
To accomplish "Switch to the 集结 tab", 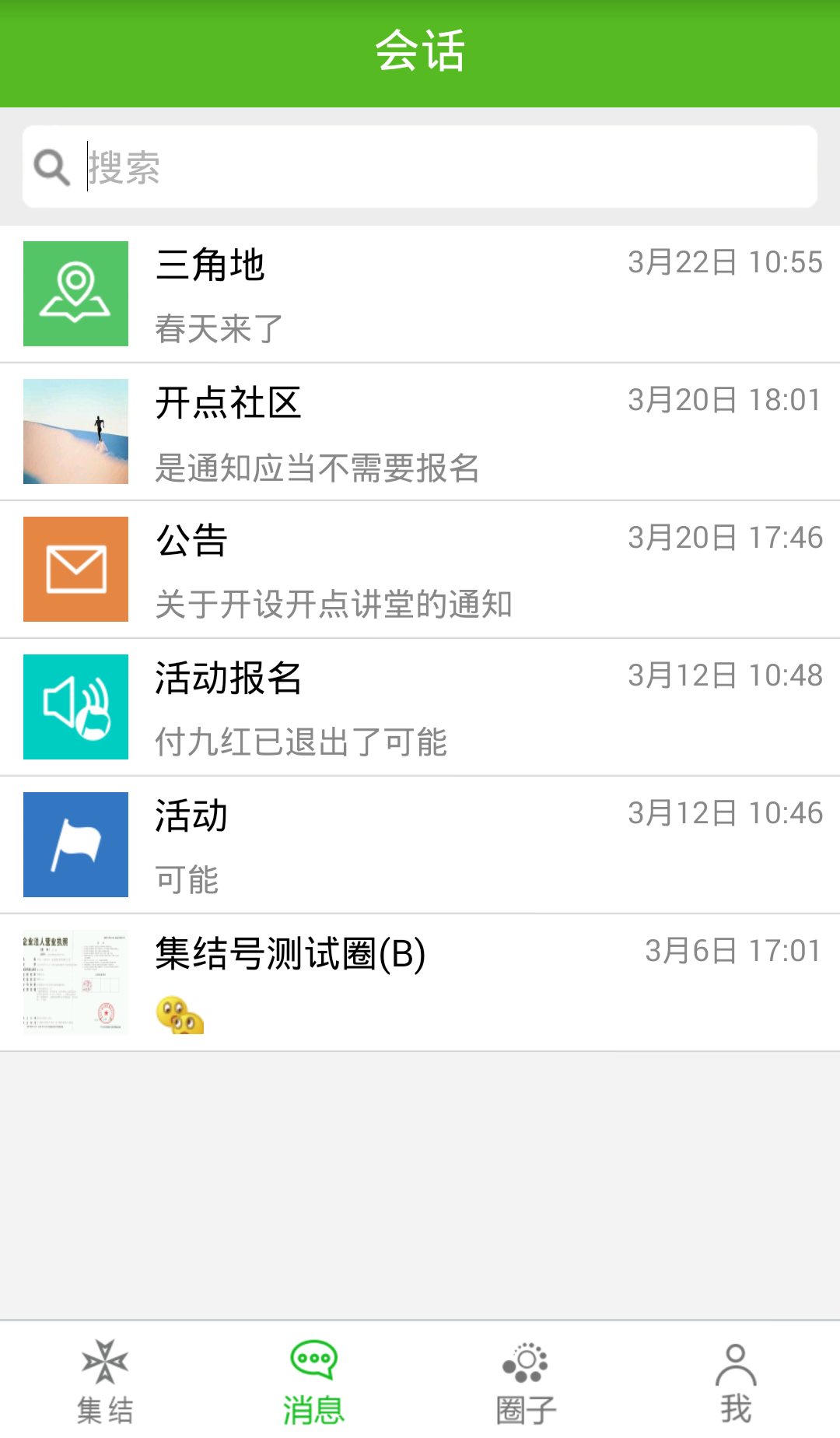I will point(105,1381).
